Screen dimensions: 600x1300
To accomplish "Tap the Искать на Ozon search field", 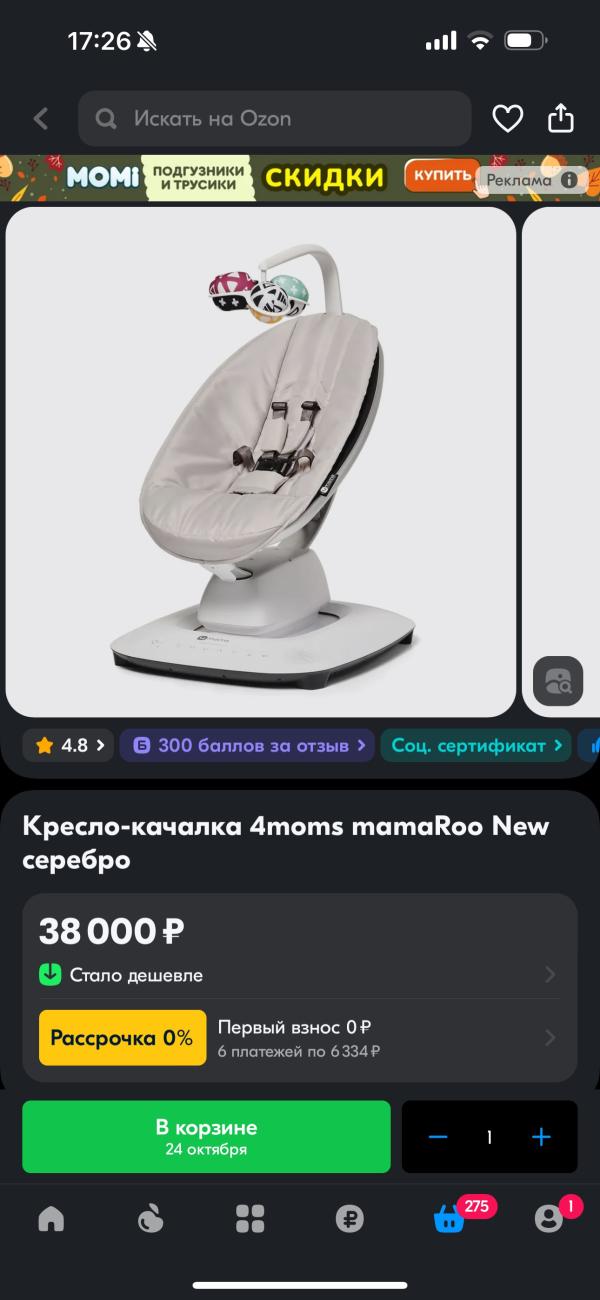I will click(275, 119).
